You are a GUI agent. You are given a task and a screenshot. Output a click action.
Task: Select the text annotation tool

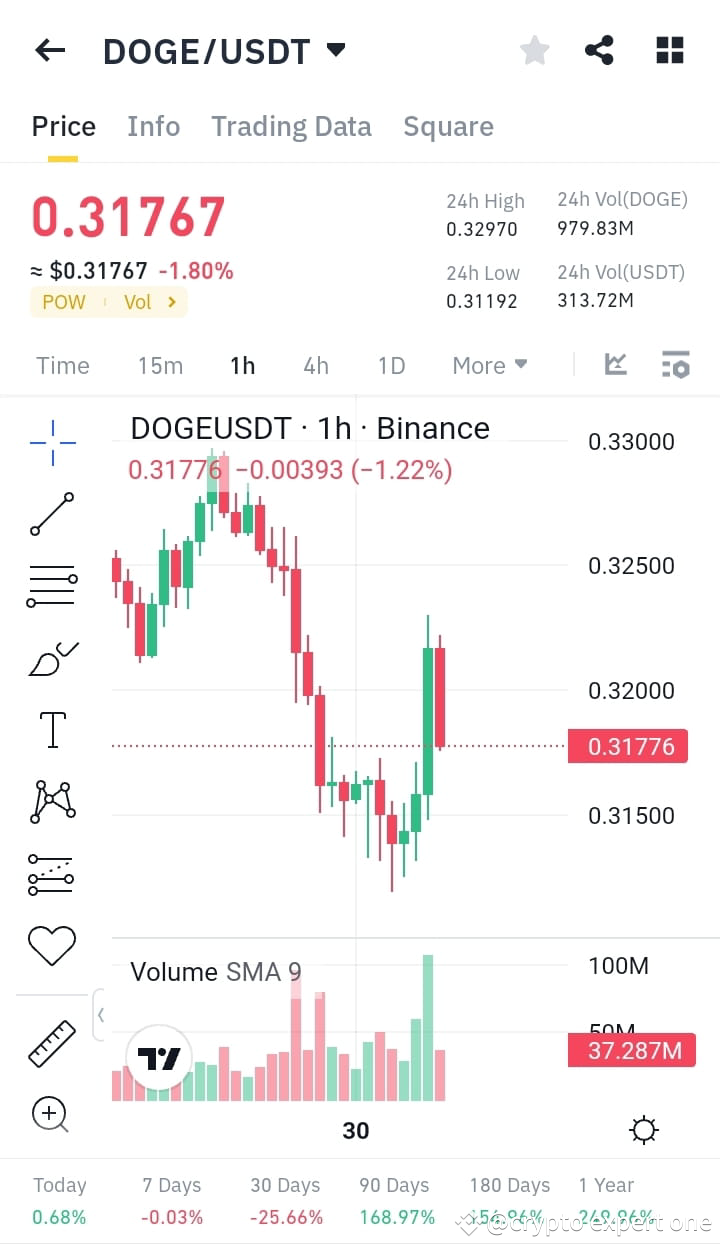[52, 729]
